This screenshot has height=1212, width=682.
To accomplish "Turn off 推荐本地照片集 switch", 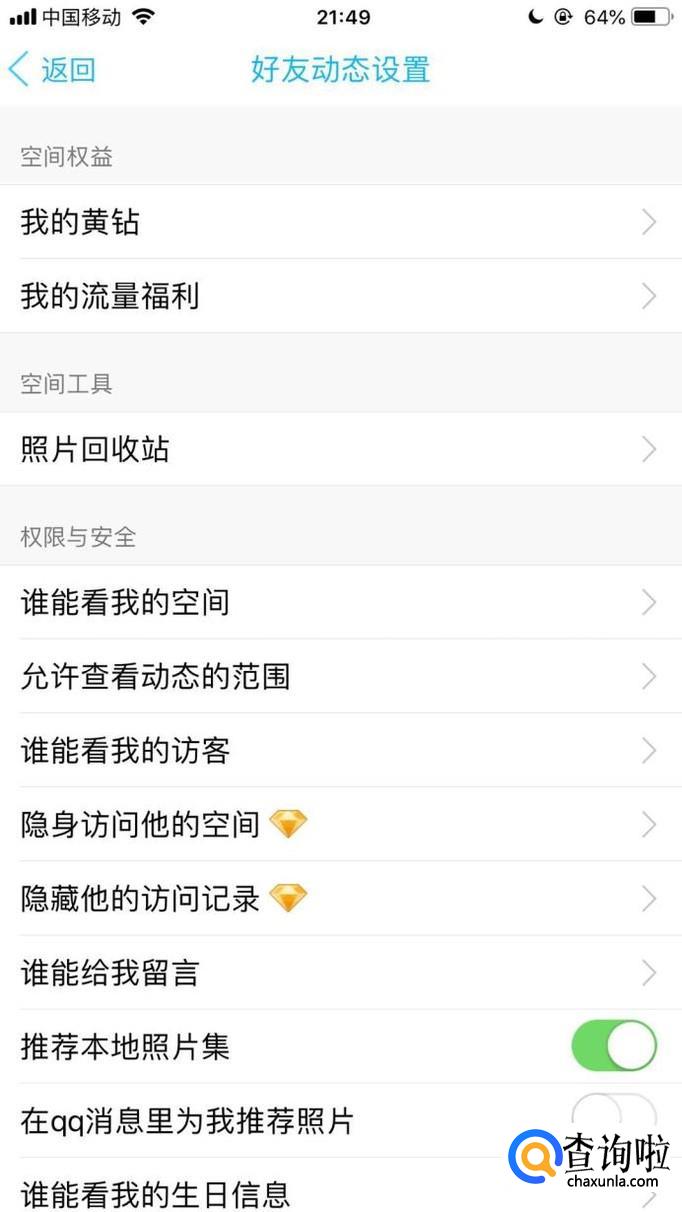I will click(614, 1046).
